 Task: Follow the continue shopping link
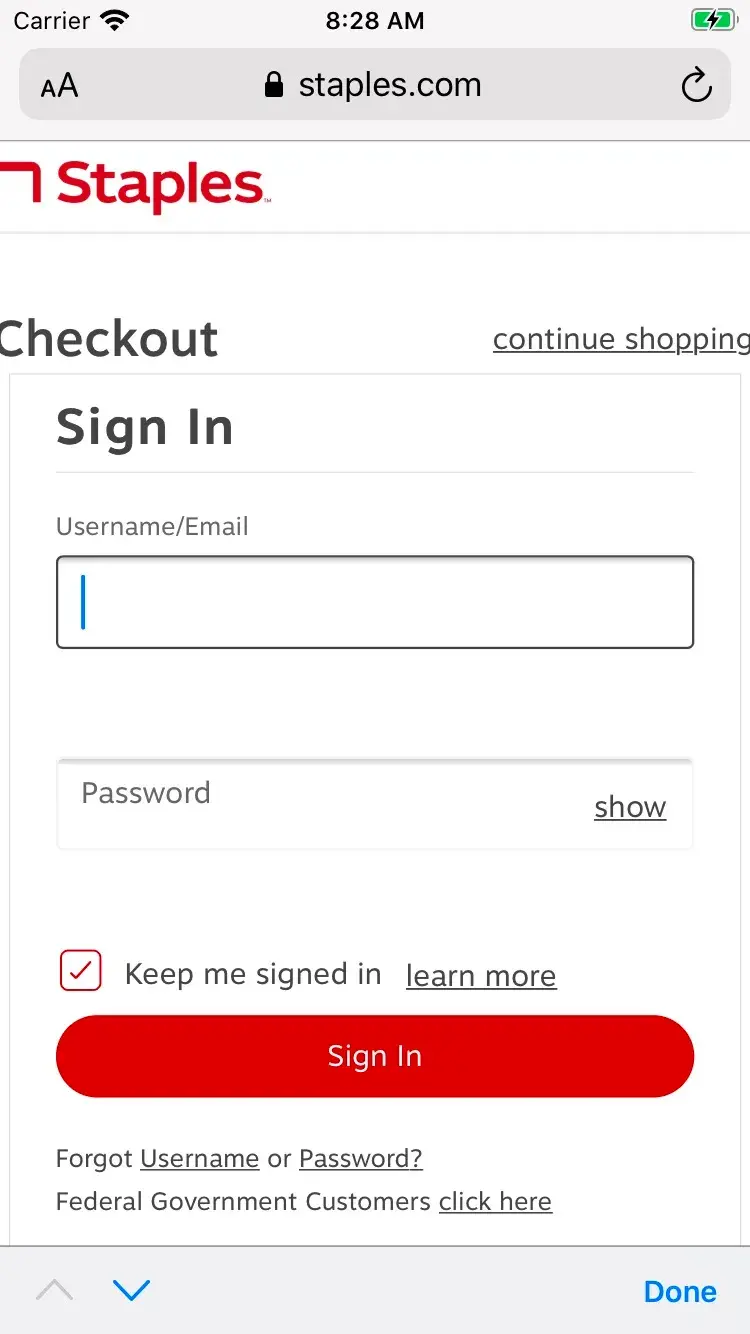pyautogui.click(x=620, y=340)
